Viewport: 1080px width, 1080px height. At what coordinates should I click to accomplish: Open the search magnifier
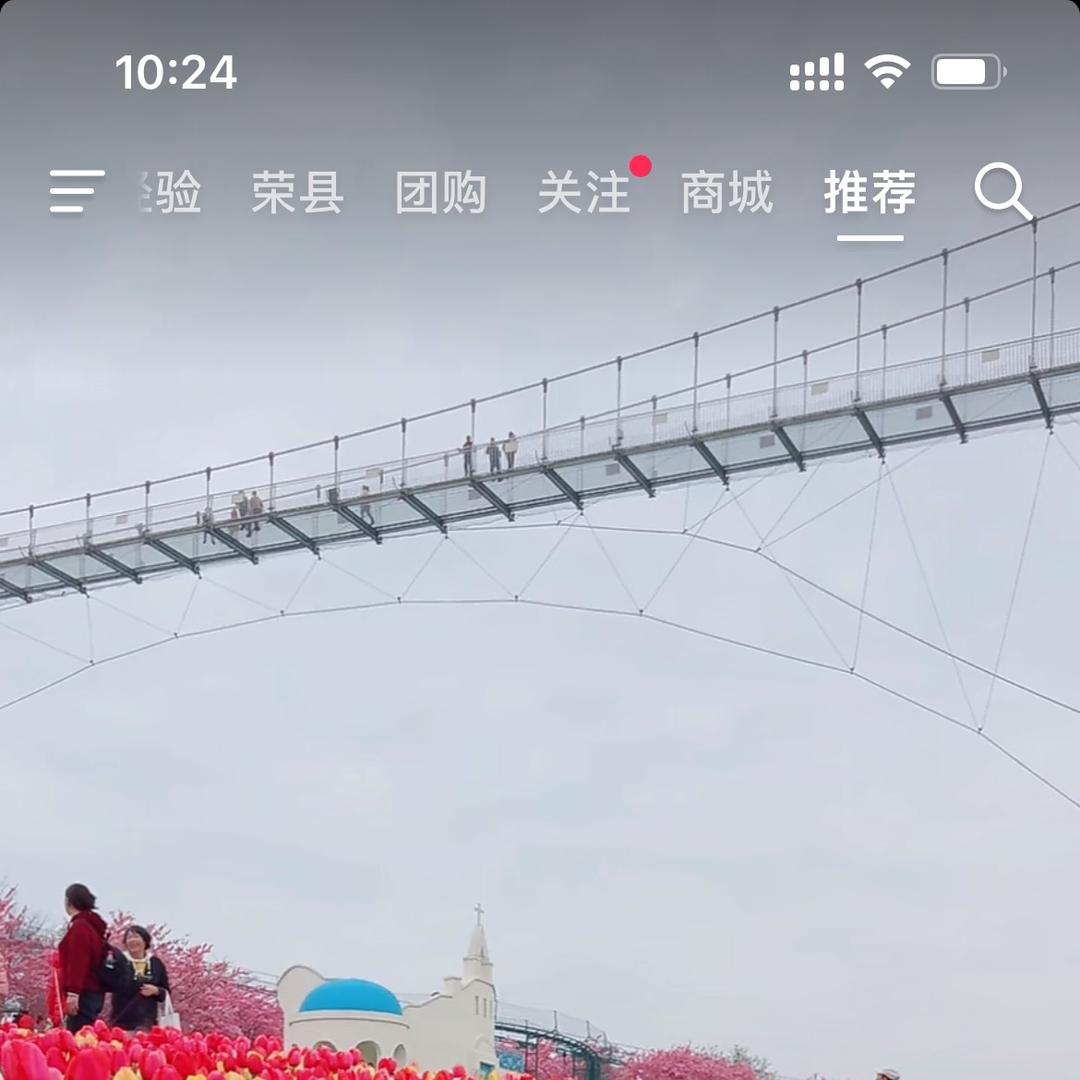tap(1002, 191)
